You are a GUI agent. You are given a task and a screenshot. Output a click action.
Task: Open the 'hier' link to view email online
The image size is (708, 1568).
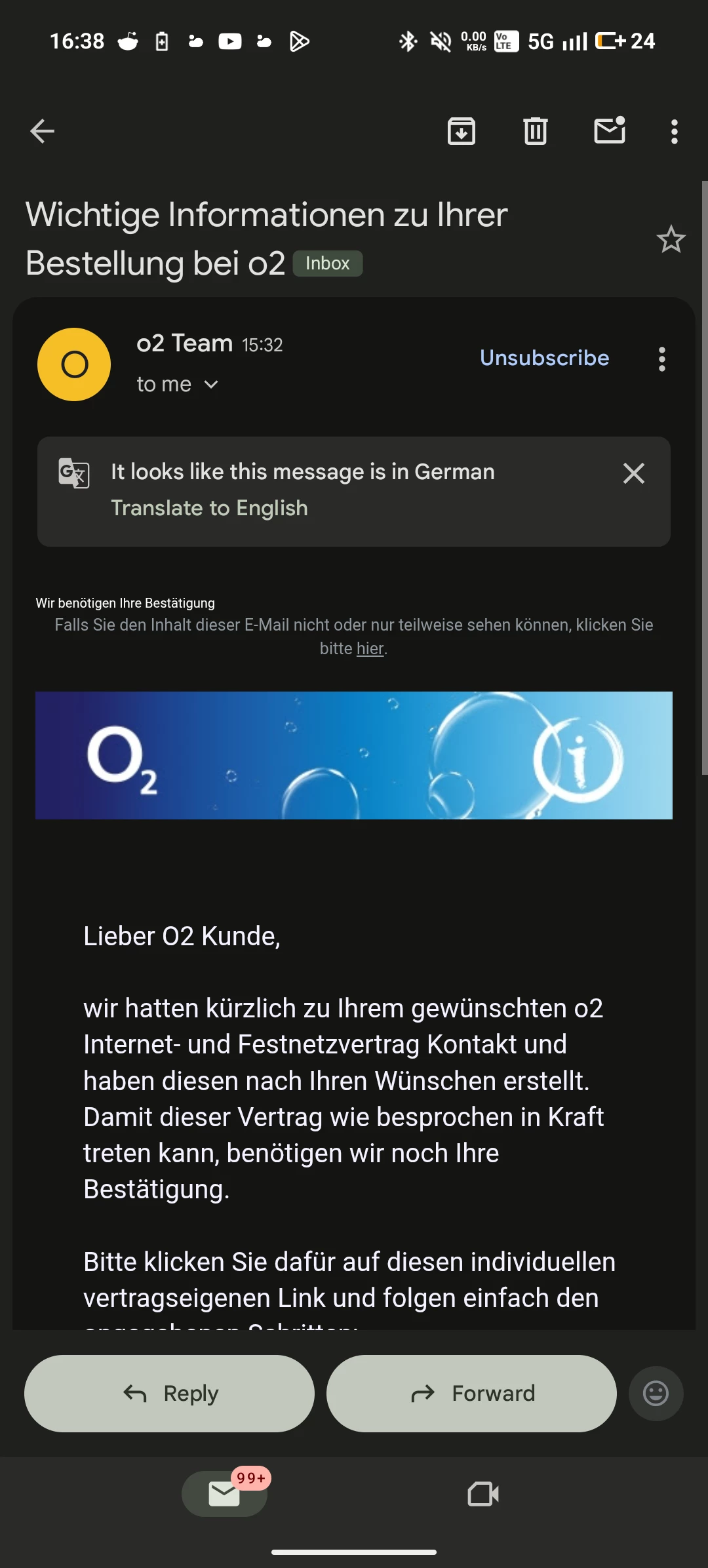coord(370,648)
